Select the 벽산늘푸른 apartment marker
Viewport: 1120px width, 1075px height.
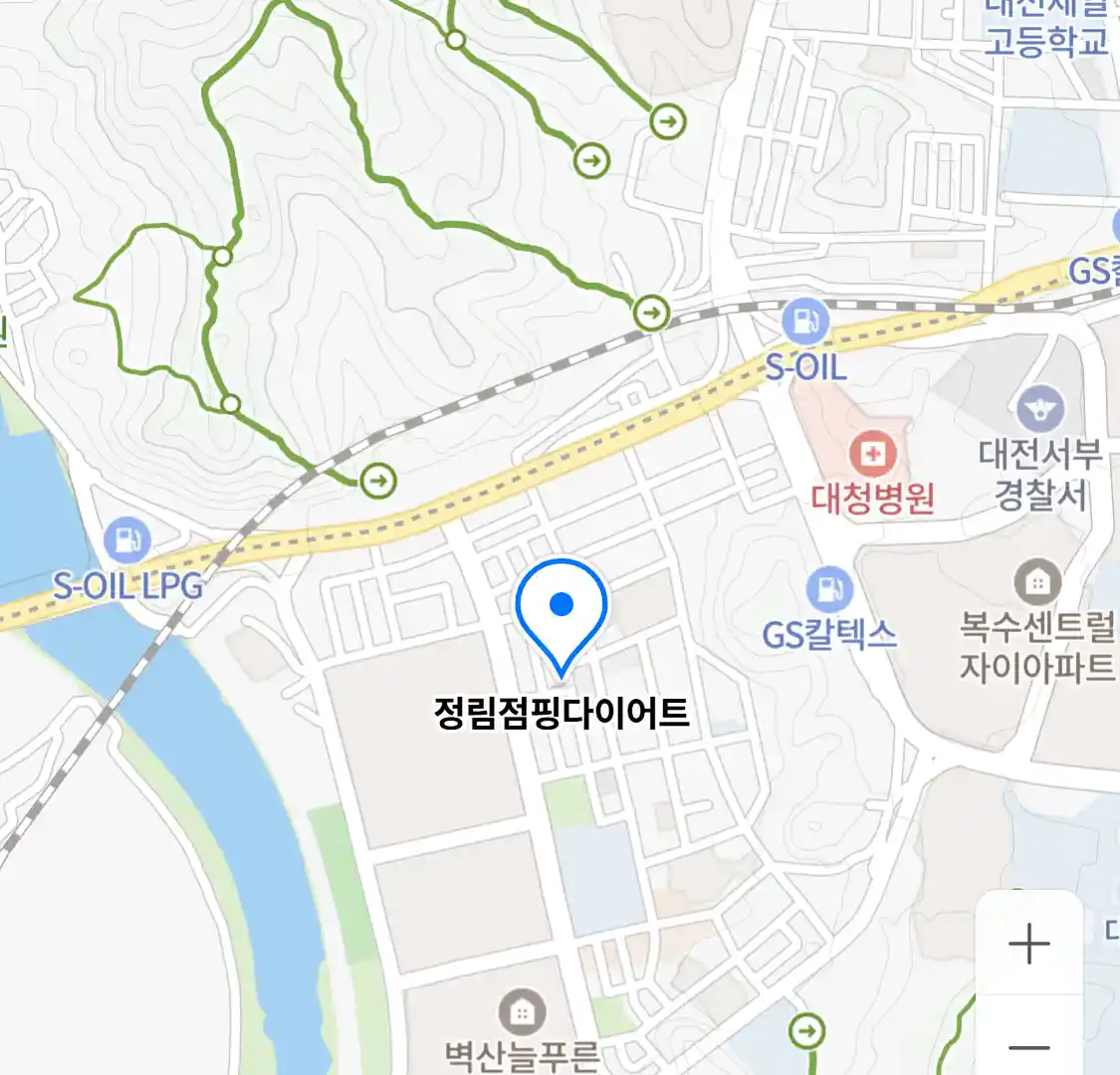(521, 1012)
